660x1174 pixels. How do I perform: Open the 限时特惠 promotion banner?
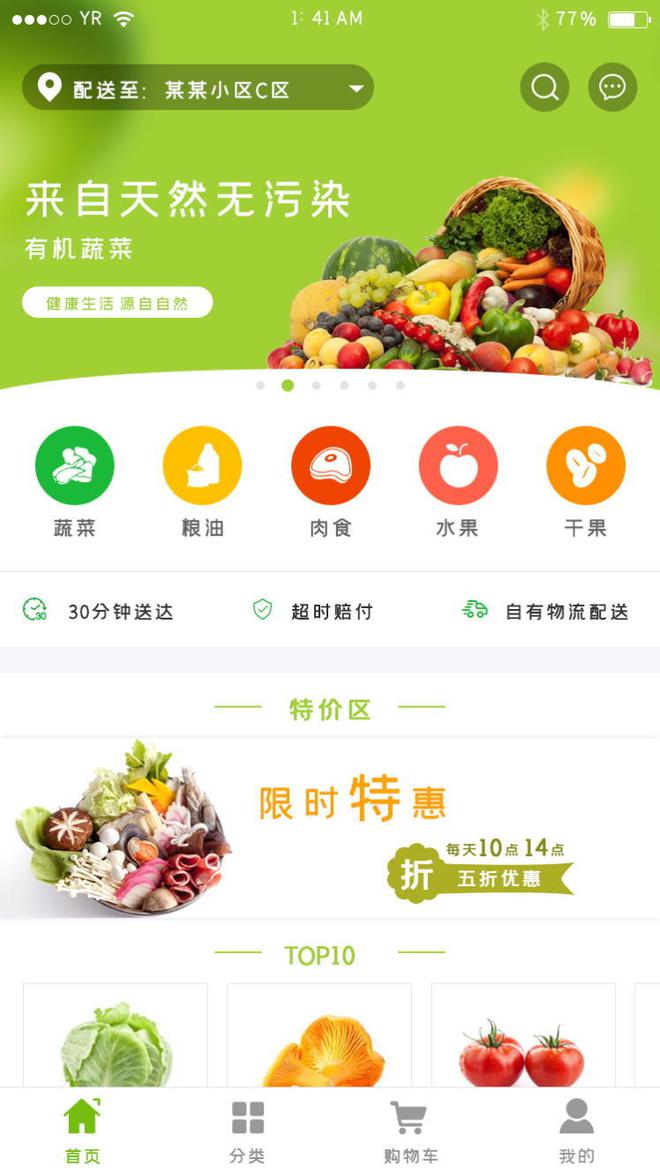pos(330,828)
